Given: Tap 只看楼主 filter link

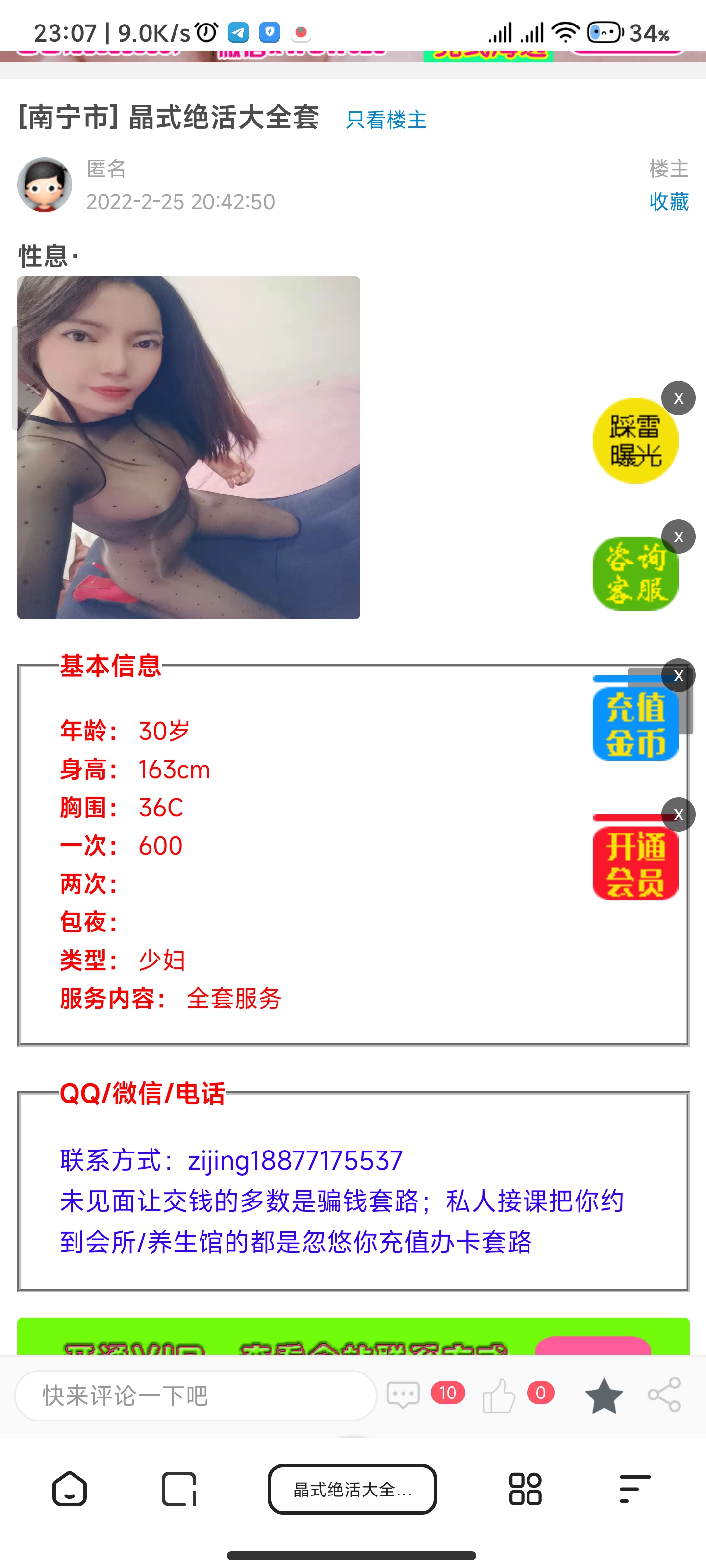Looking at the screenshot, I should pos(385,119).
